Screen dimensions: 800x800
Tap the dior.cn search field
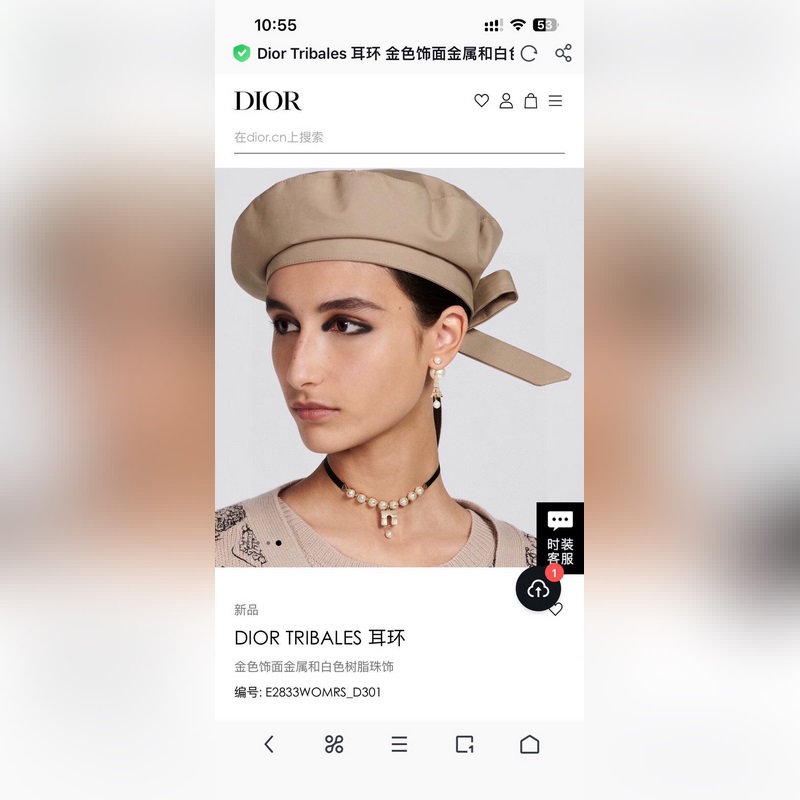(398, 138)
